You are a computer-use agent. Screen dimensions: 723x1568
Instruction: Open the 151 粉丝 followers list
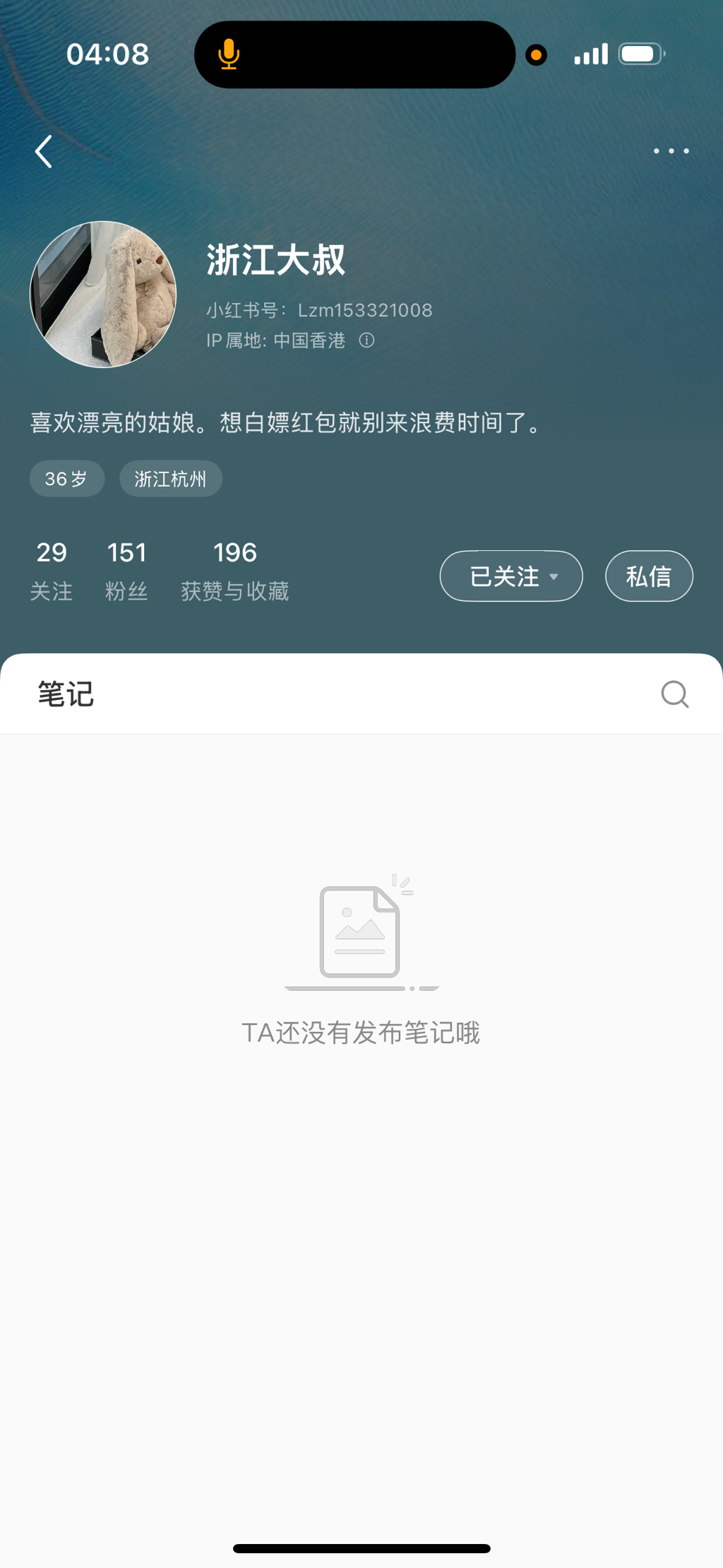pyautogui.click(x=126, y=570)
